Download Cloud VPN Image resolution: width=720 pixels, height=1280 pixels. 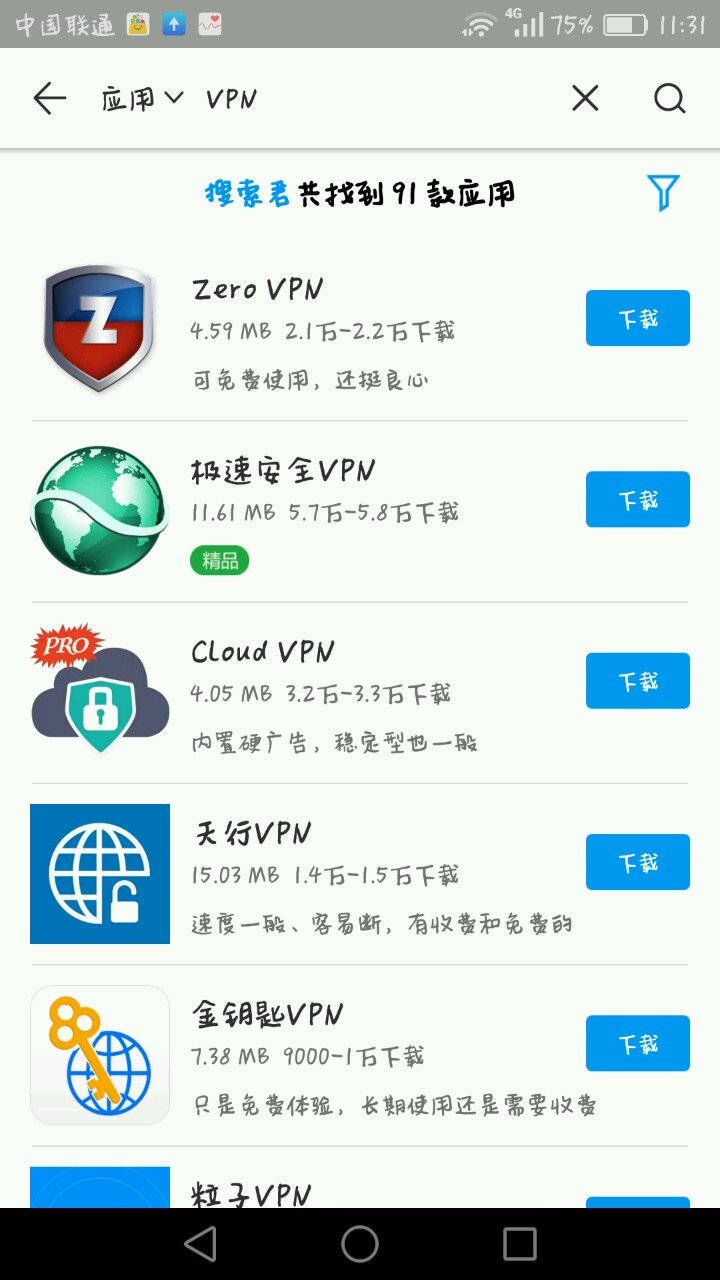[x=637, y=681]
